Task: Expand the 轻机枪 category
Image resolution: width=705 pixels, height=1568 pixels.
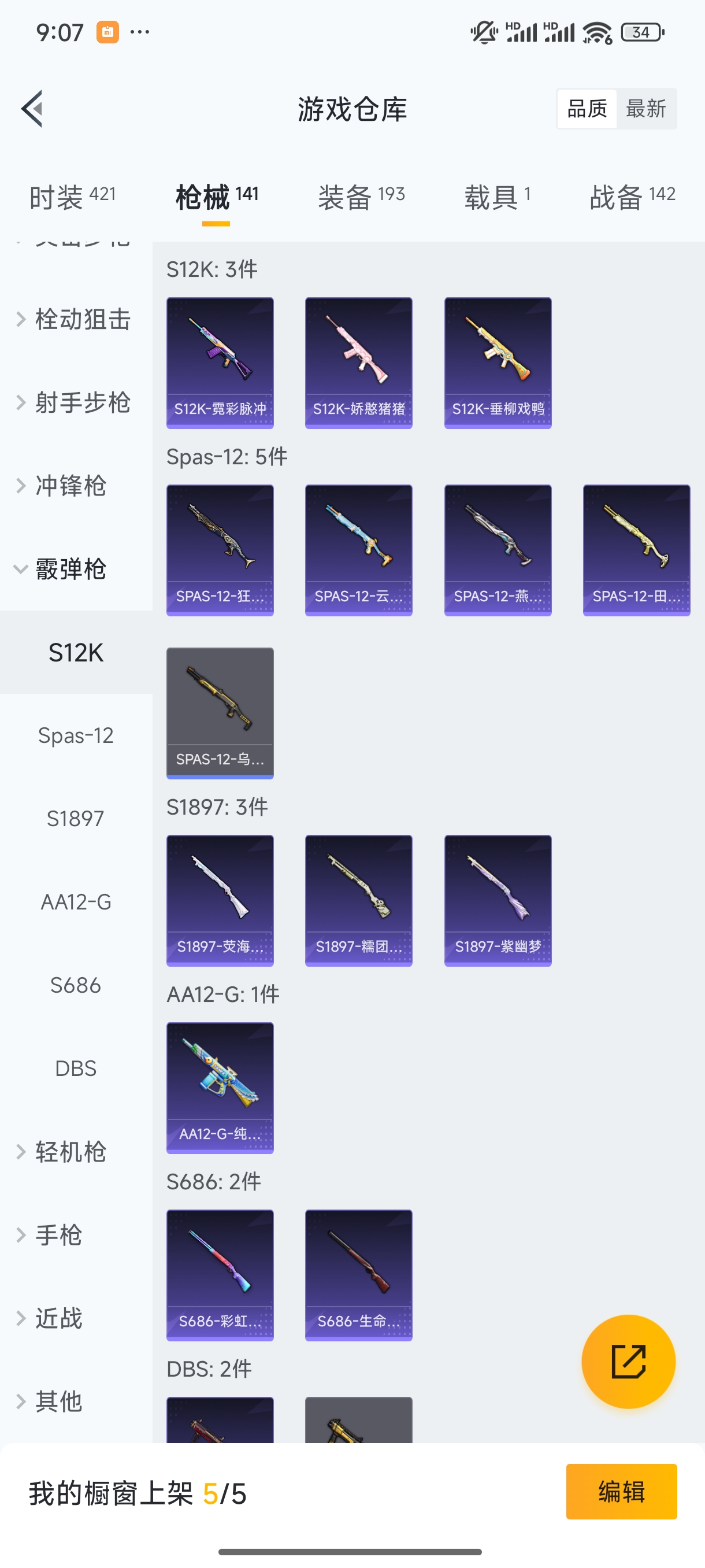Action: pyautogui.click(x=70, y=1152)
